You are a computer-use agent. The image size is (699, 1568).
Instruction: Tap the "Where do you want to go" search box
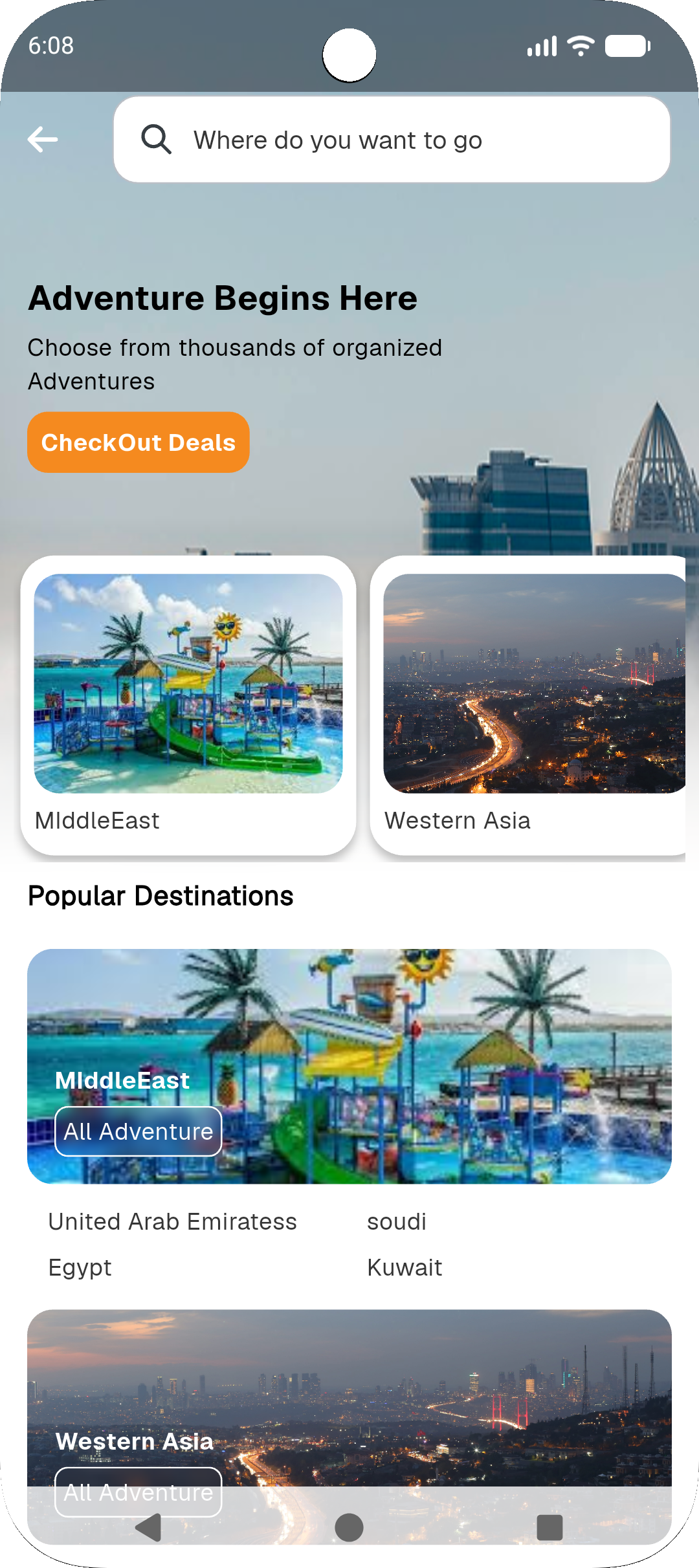pos(392,140)
